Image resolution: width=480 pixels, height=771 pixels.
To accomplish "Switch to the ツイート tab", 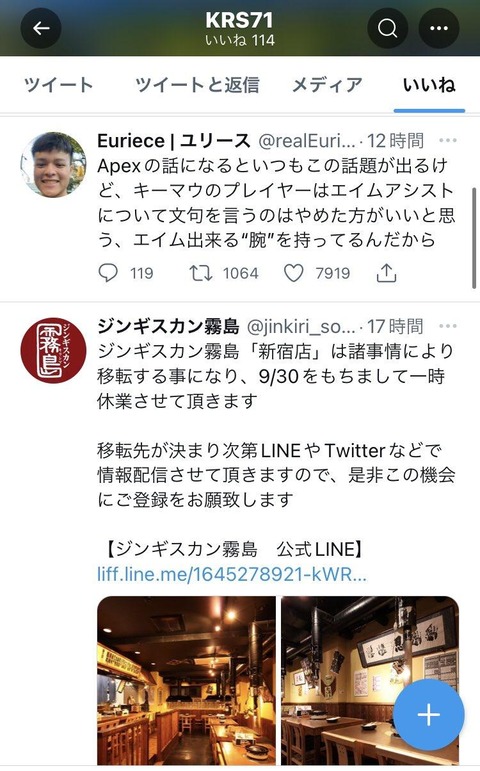I will tap(59, 85).
